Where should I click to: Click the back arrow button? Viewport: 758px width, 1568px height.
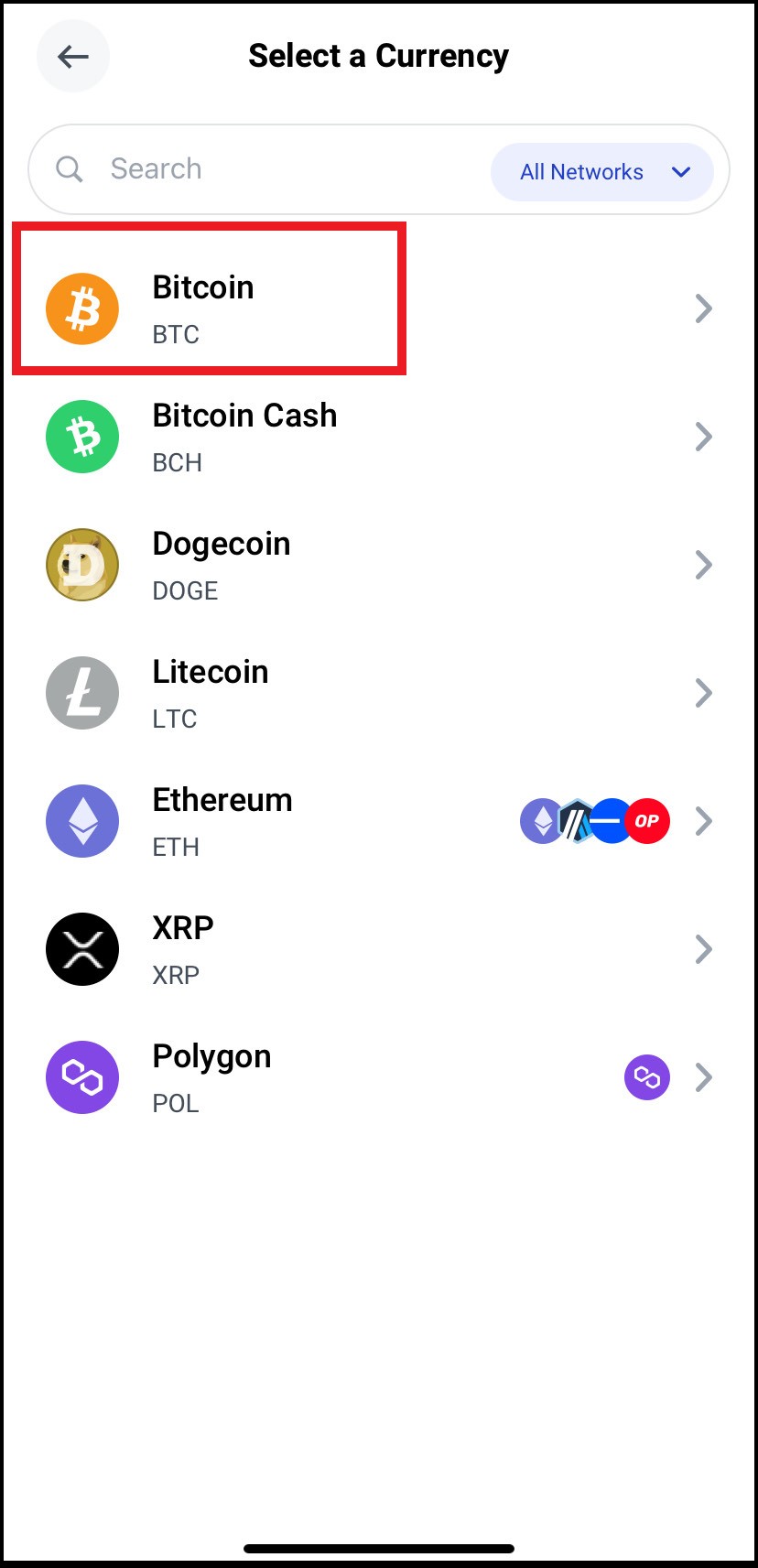coord(73,56)
